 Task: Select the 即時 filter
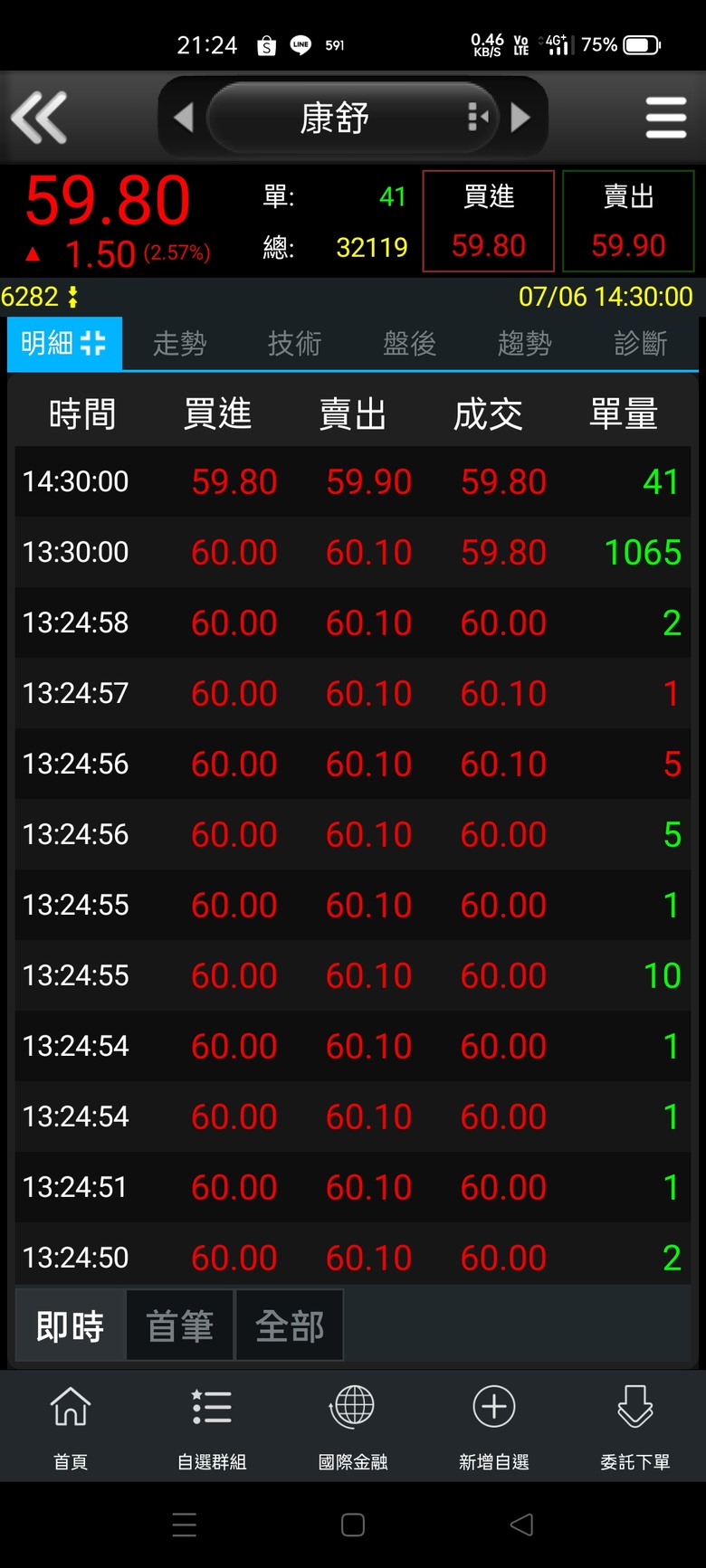coord(71,1326)
